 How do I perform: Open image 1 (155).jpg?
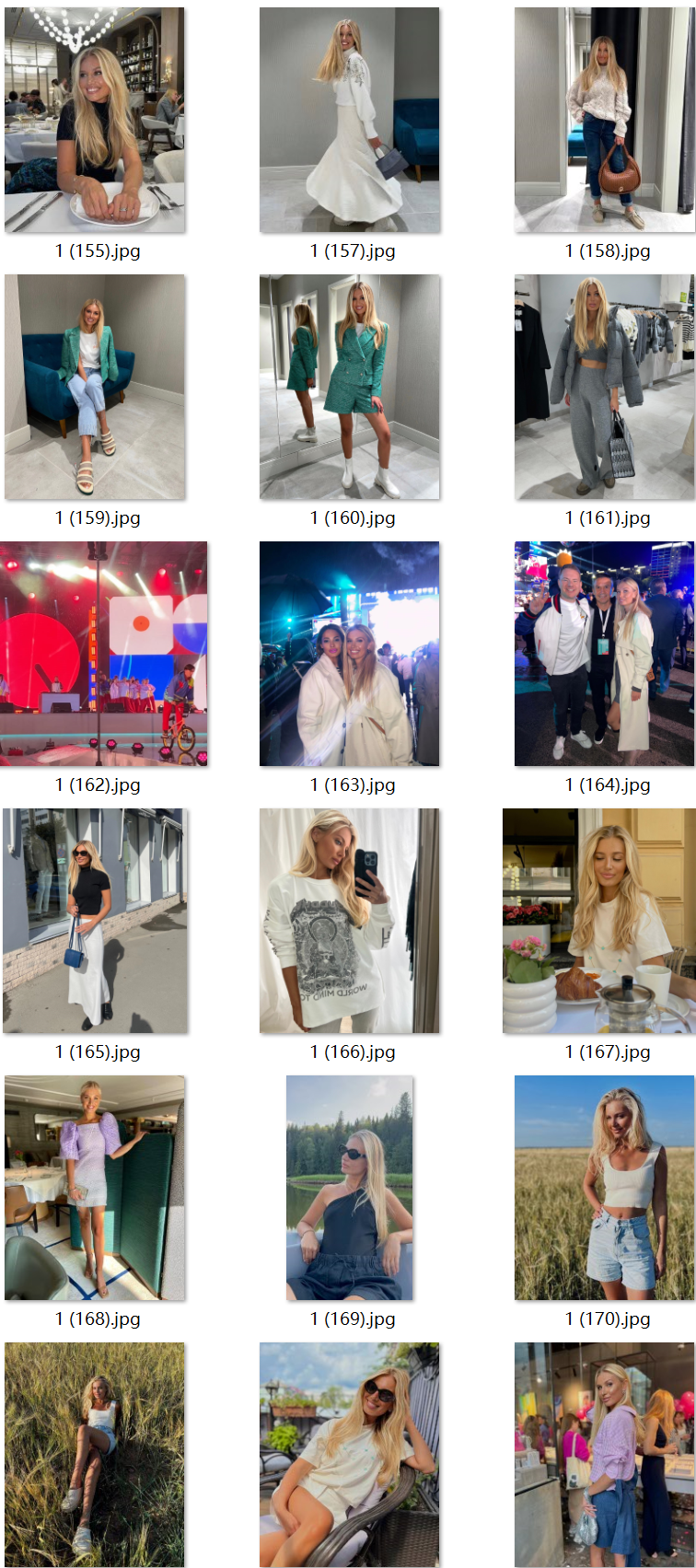95,120
